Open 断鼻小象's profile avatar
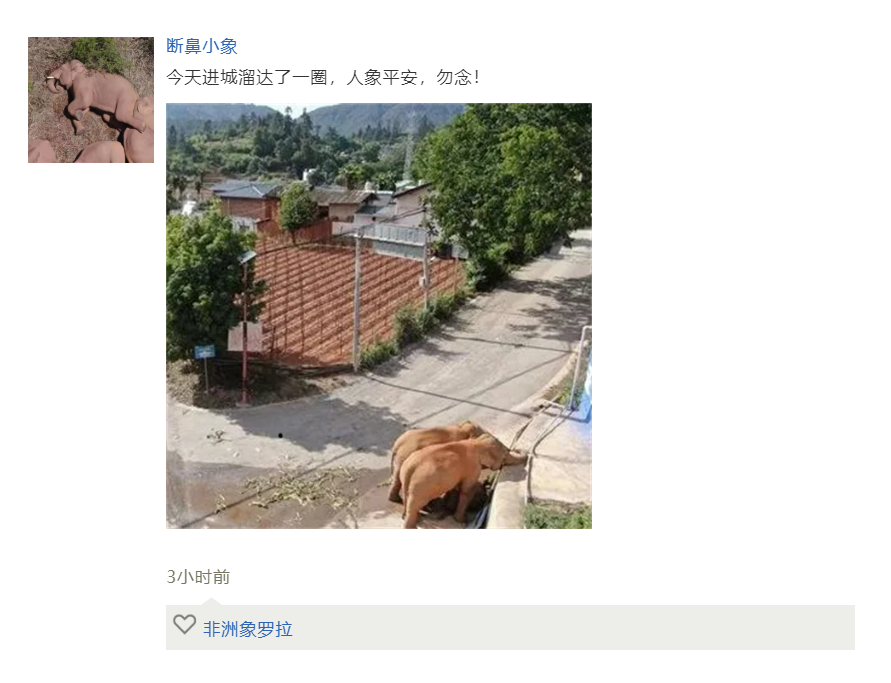This screenshot has height=683, width=891. (90, 100)
